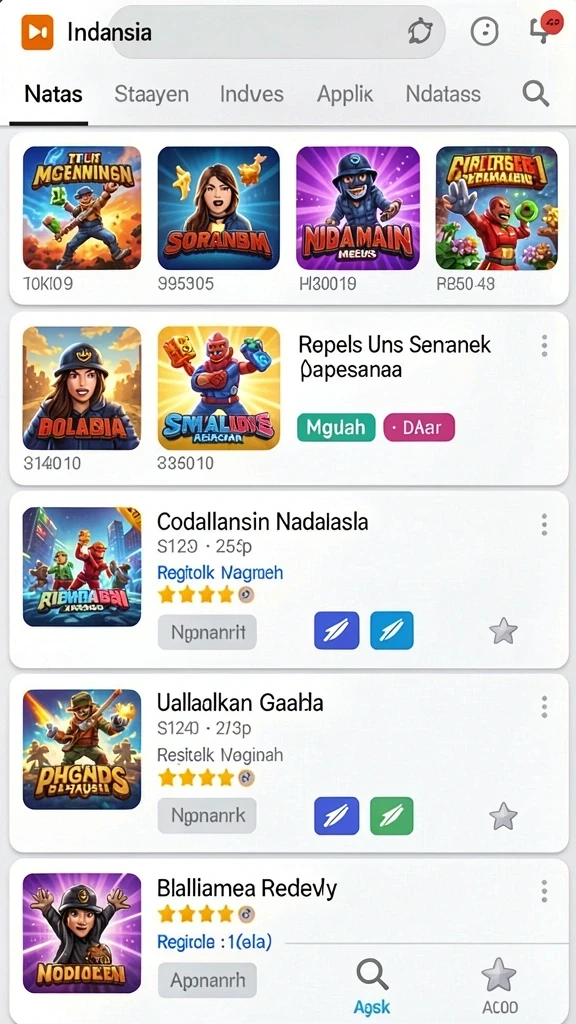Open the Ndamain game tile

pos(357,208)
